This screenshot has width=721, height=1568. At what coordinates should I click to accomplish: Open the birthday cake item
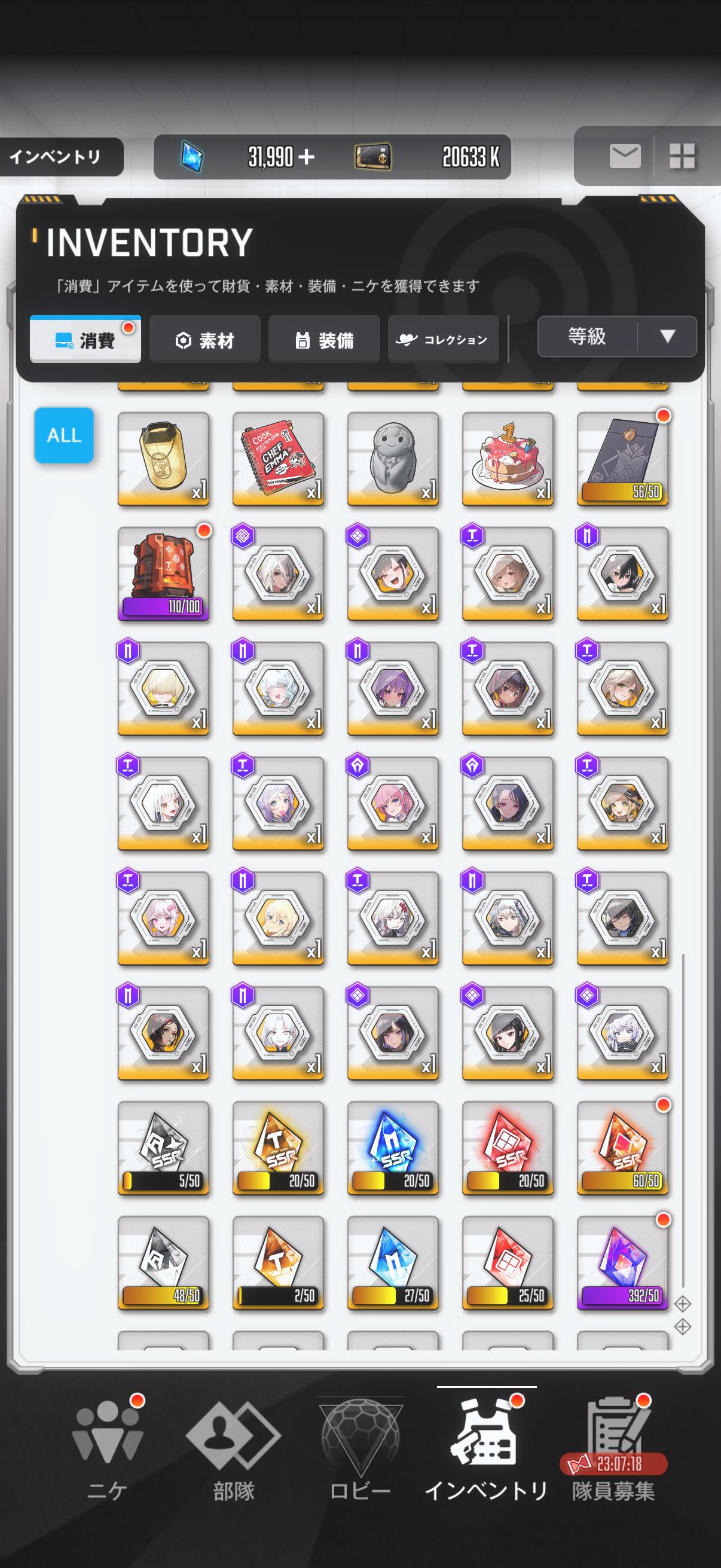tap(508, 459)
